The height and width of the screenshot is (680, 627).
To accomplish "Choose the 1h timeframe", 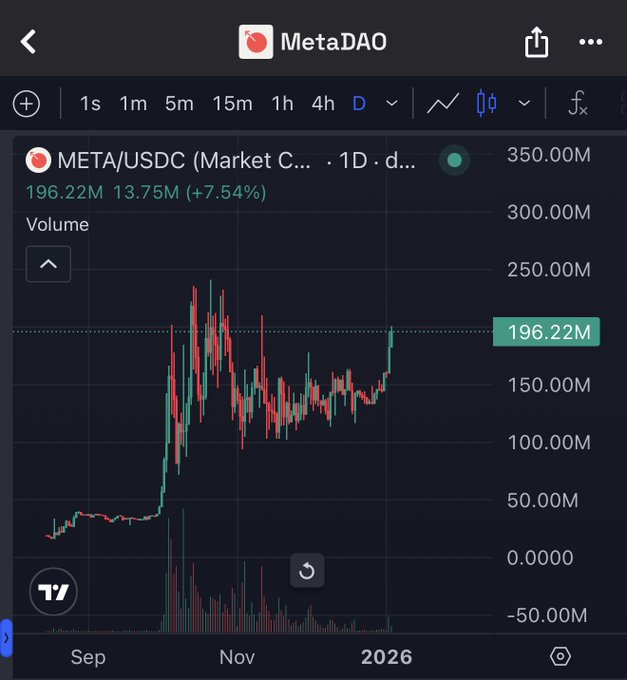I will click(x=283, y=103).
